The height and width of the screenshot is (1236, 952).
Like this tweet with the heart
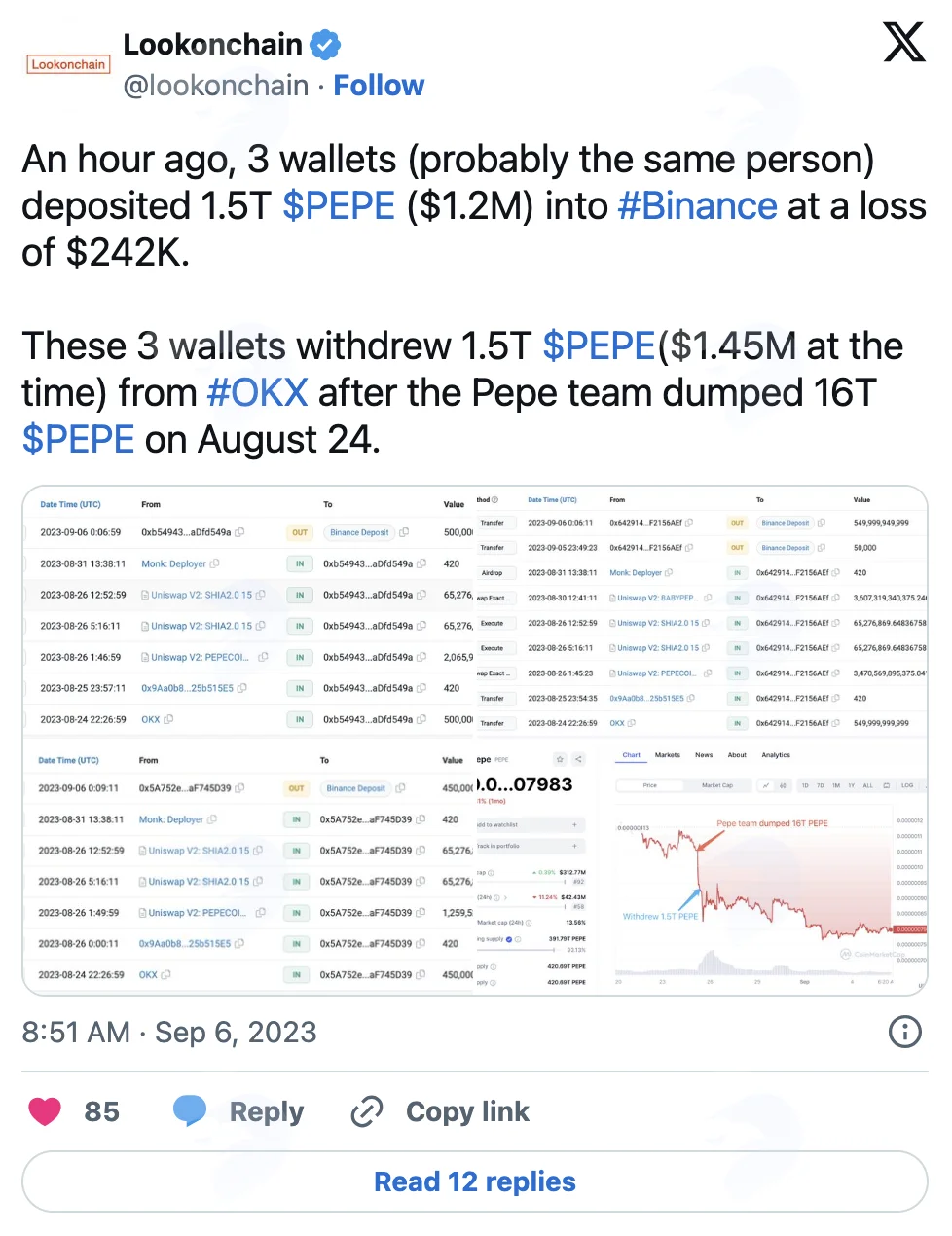point(45,1111)
